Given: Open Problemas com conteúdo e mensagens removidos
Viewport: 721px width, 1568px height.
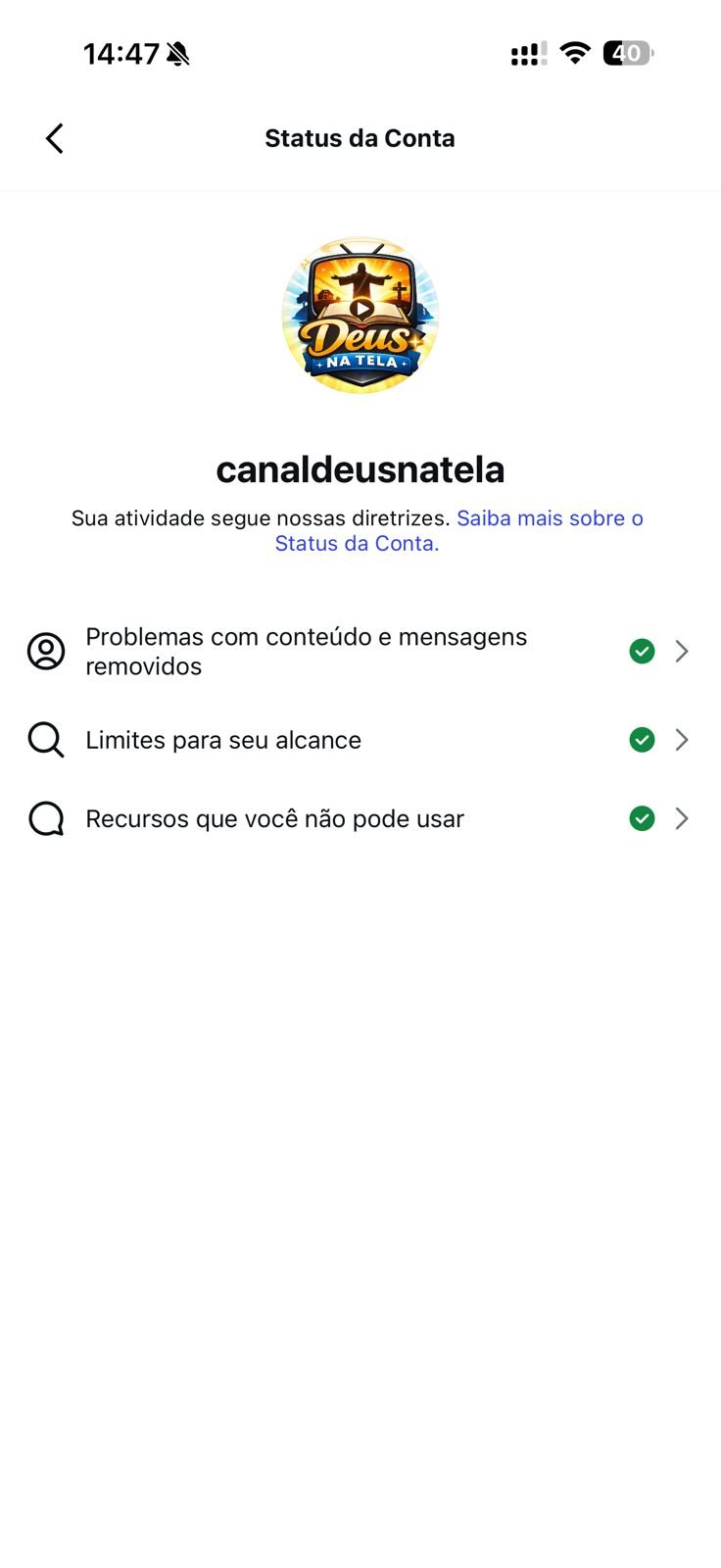Looking at the screenshot, I should tap(359, 652).
